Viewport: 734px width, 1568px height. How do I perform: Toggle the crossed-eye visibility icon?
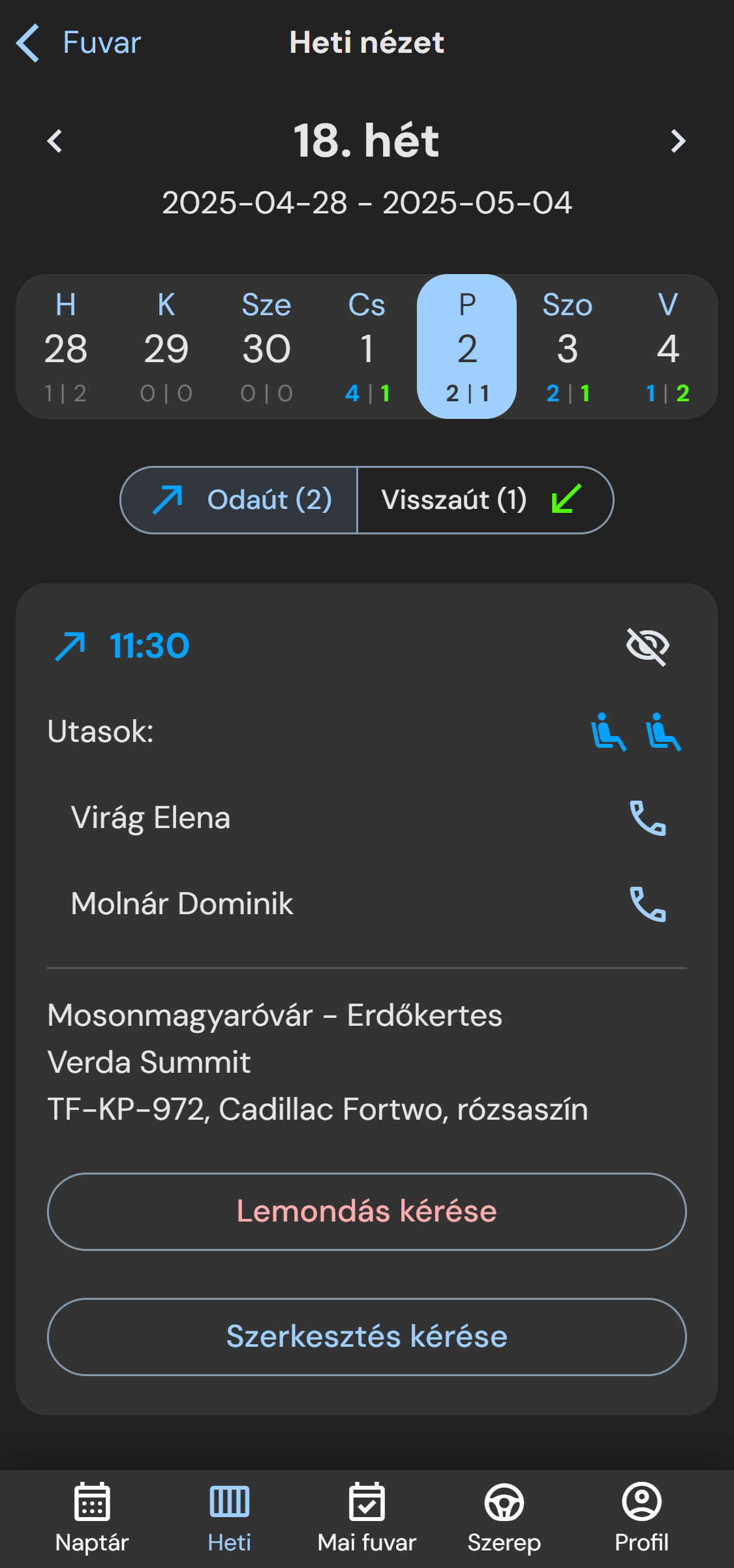647,646
